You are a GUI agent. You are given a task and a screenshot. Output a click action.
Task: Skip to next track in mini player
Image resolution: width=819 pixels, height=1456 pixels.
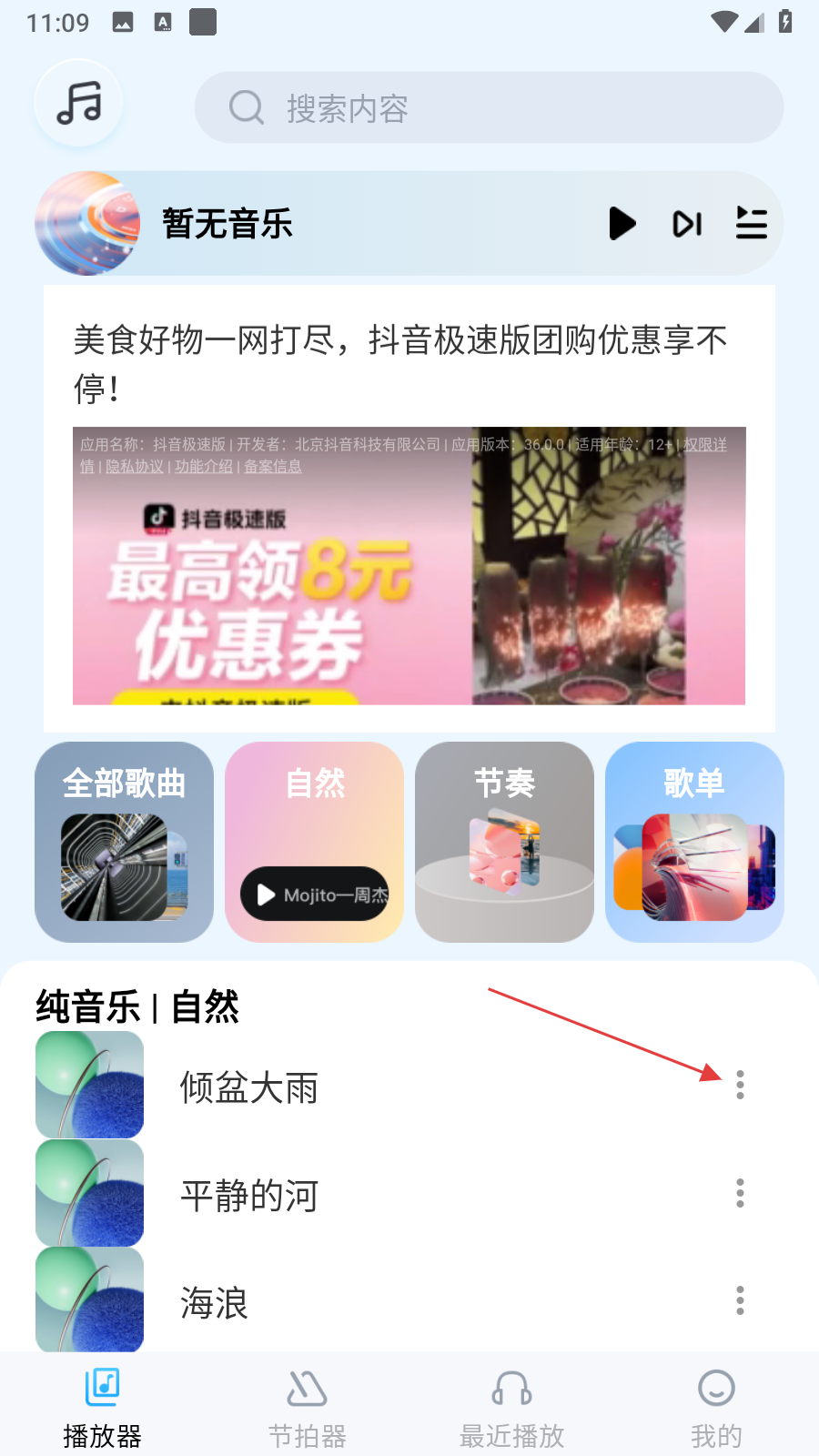click(687, 223)
